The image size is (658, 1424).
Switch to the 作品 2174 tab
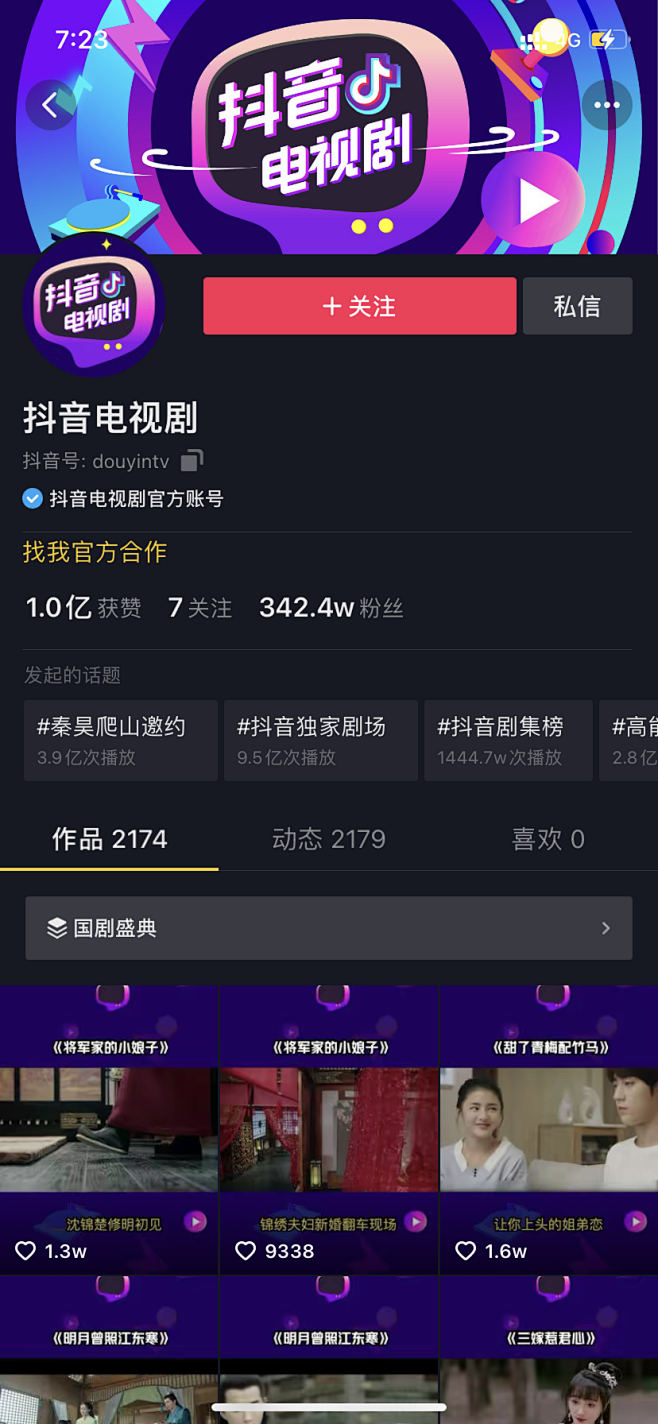coord(110,839)
